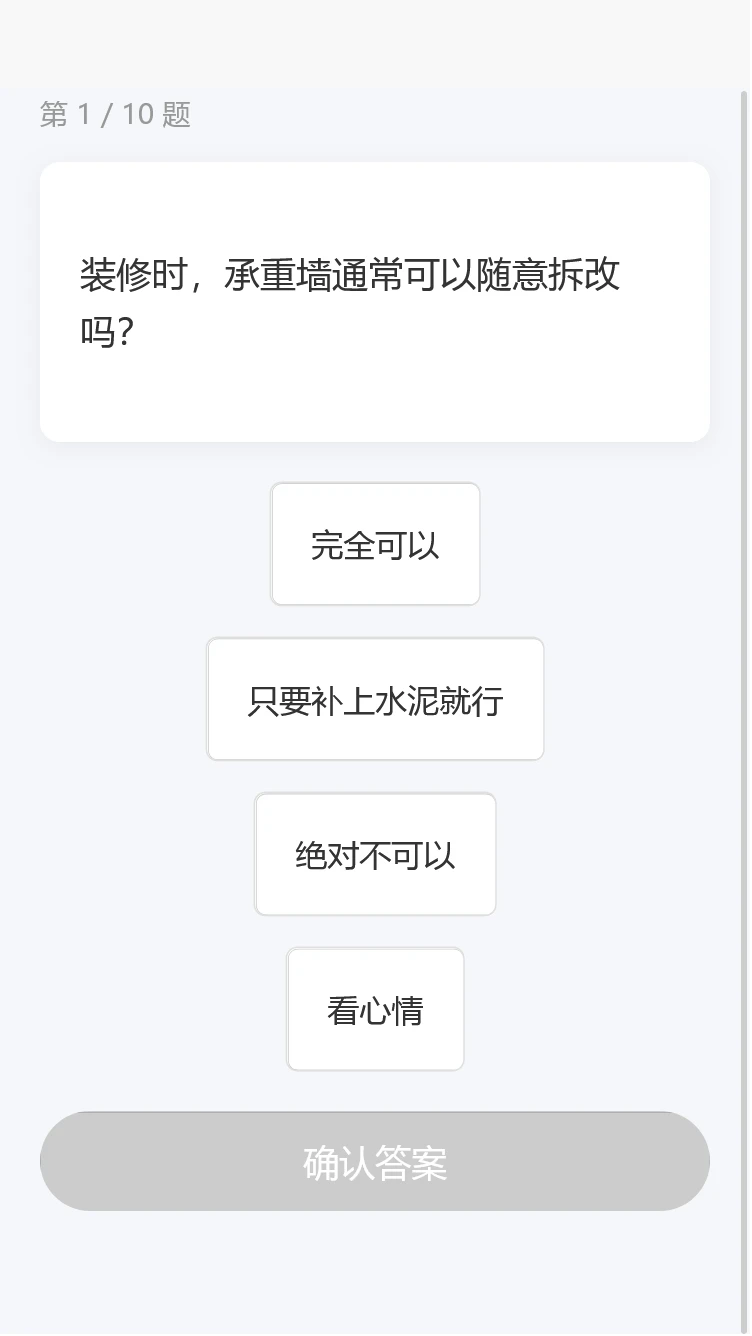Select the correct answer 绝对不可以

pos(375,854)
